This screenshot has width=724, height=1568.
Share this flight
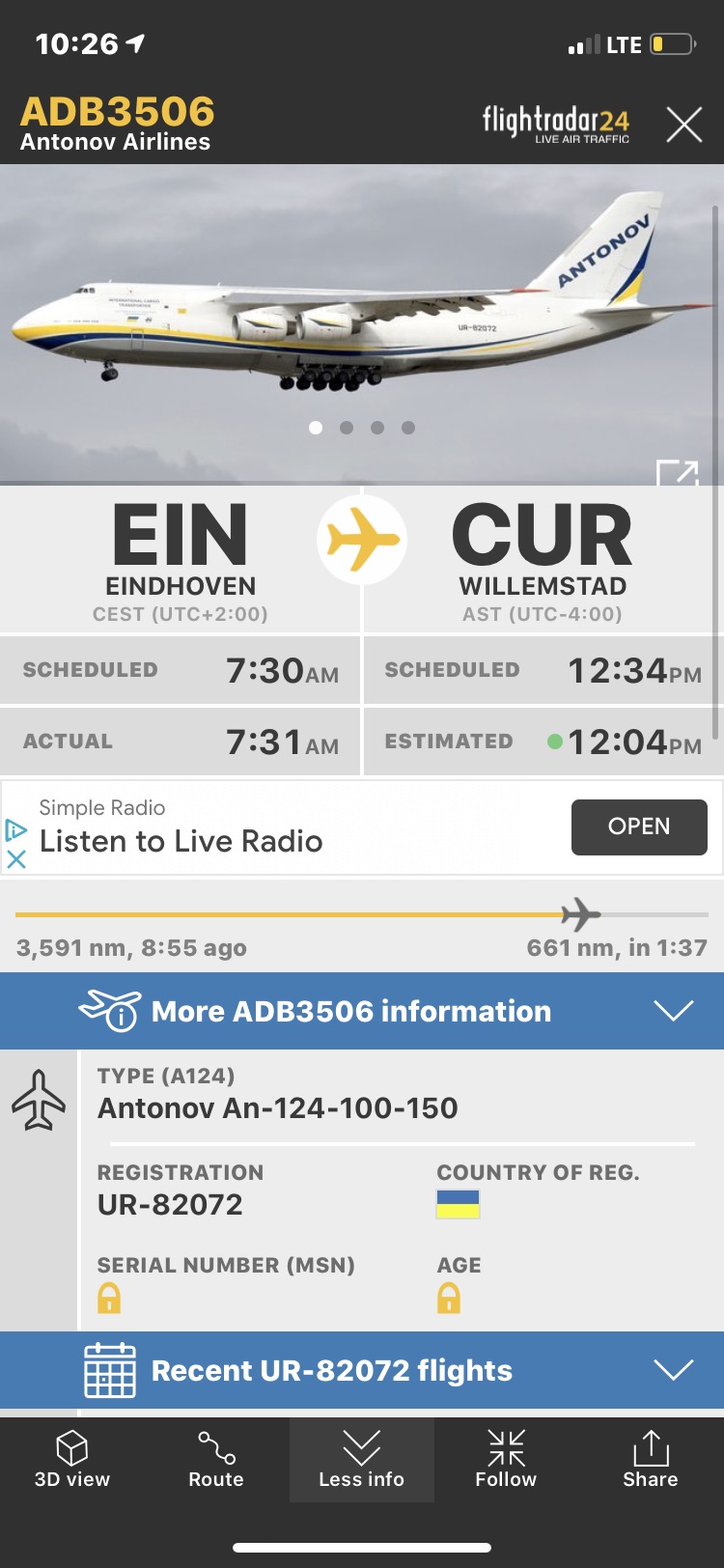[x=650, y=1460]
